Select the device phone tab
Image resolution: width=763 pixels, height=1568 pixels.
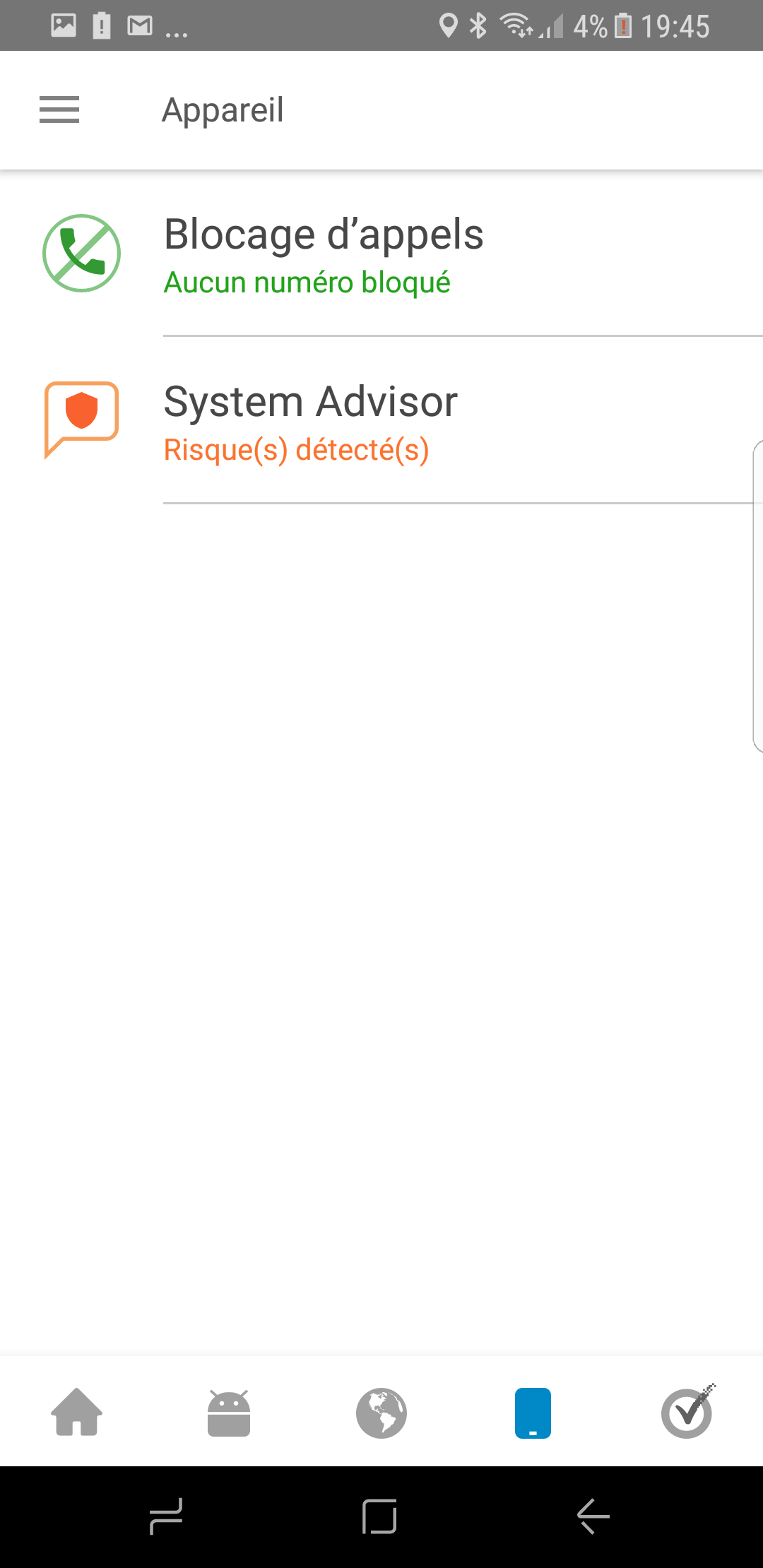pos(533,1413)
